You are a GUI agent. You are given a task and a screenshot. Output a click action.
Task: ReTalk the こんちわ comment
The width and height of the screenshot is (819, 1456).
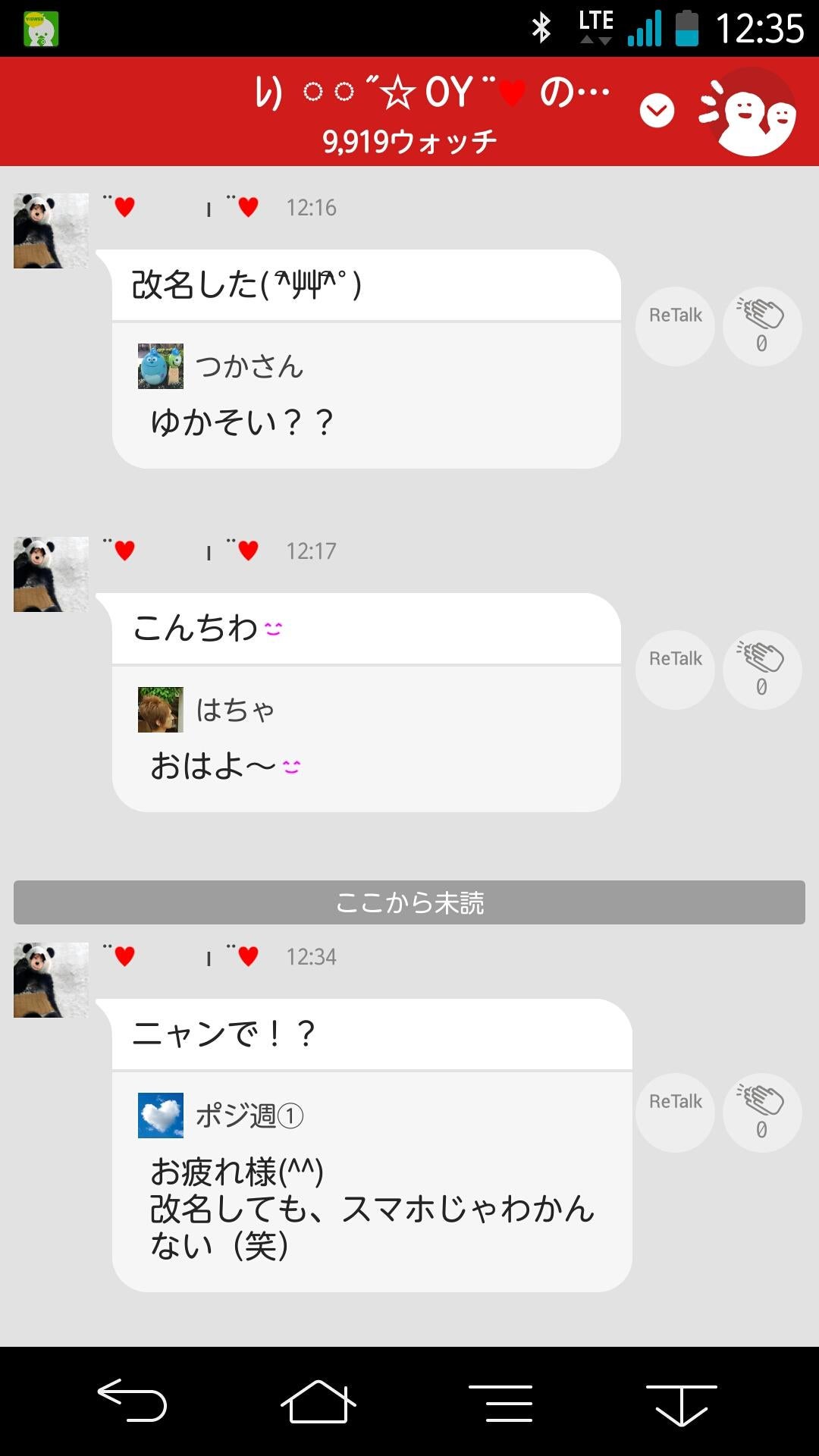click(x=674, y=670)
